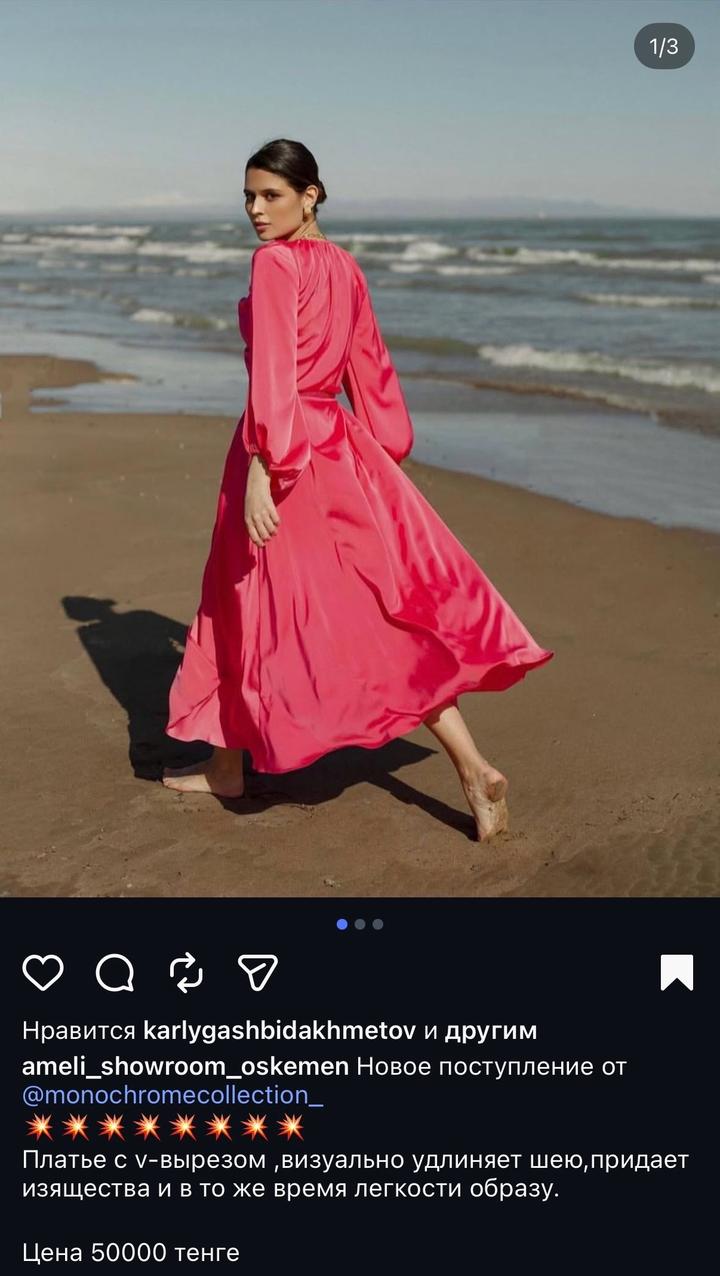Repost this dress post
The height and width of the screenshot is (1276, 720).
pyautogui.click(x=186, y=972)
